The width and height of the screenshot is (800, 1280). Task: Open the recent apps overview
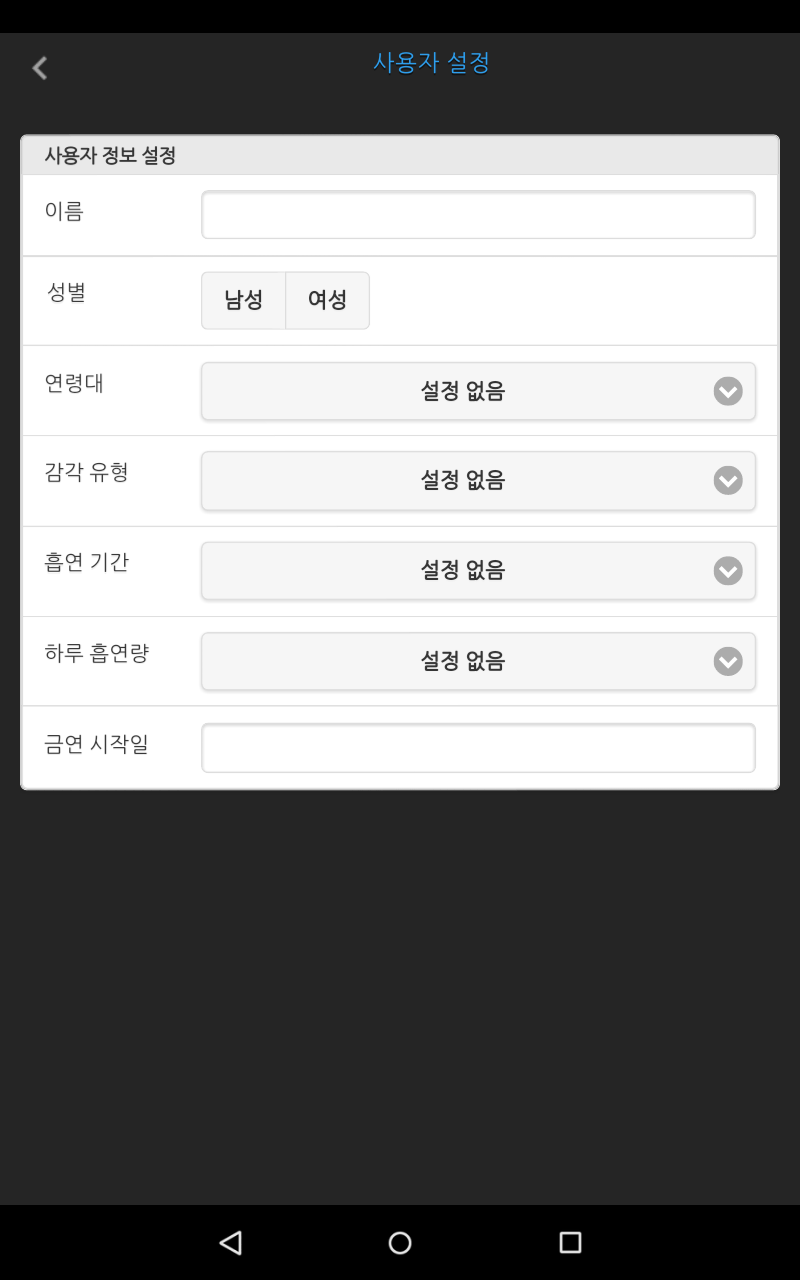pos(570,1242)
